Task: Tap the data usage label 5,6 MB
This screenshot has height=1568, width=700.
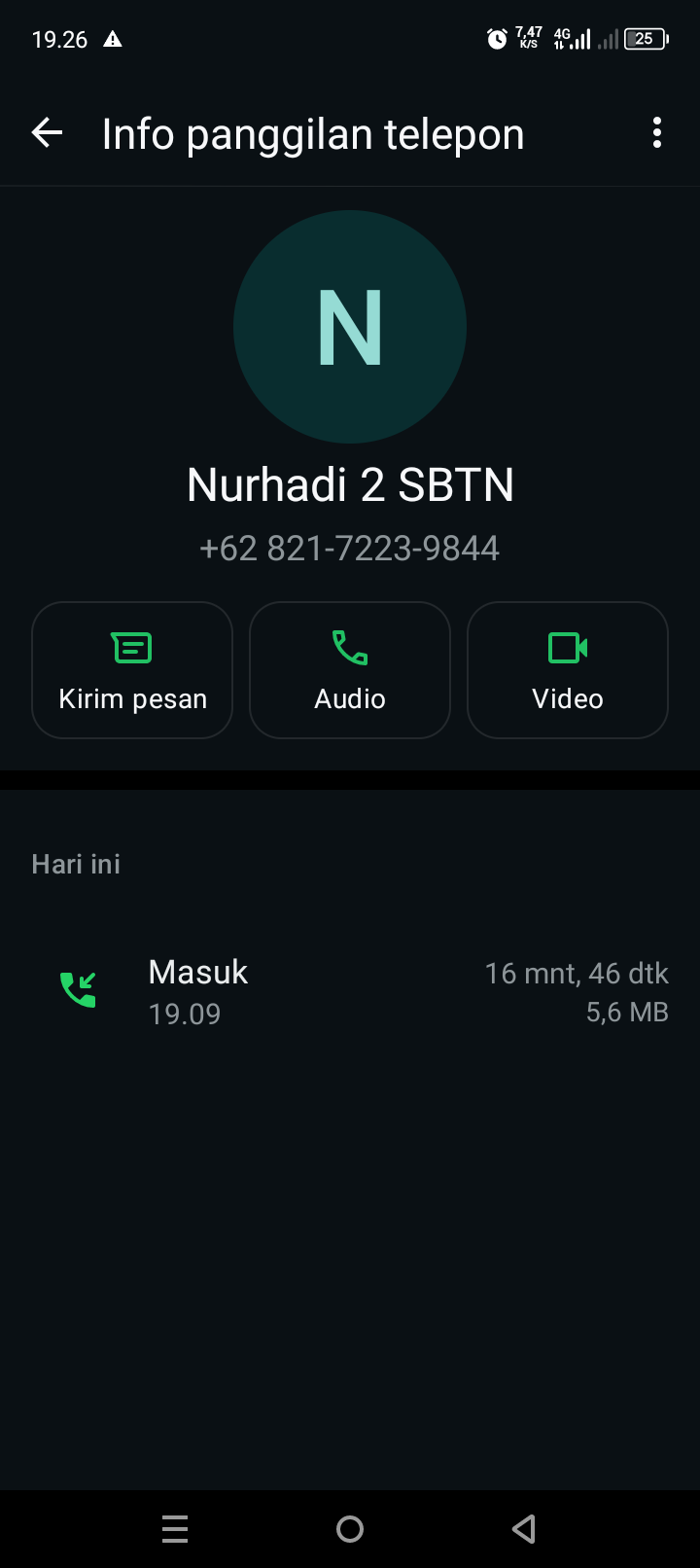Action: click(x=627, y=1012)
